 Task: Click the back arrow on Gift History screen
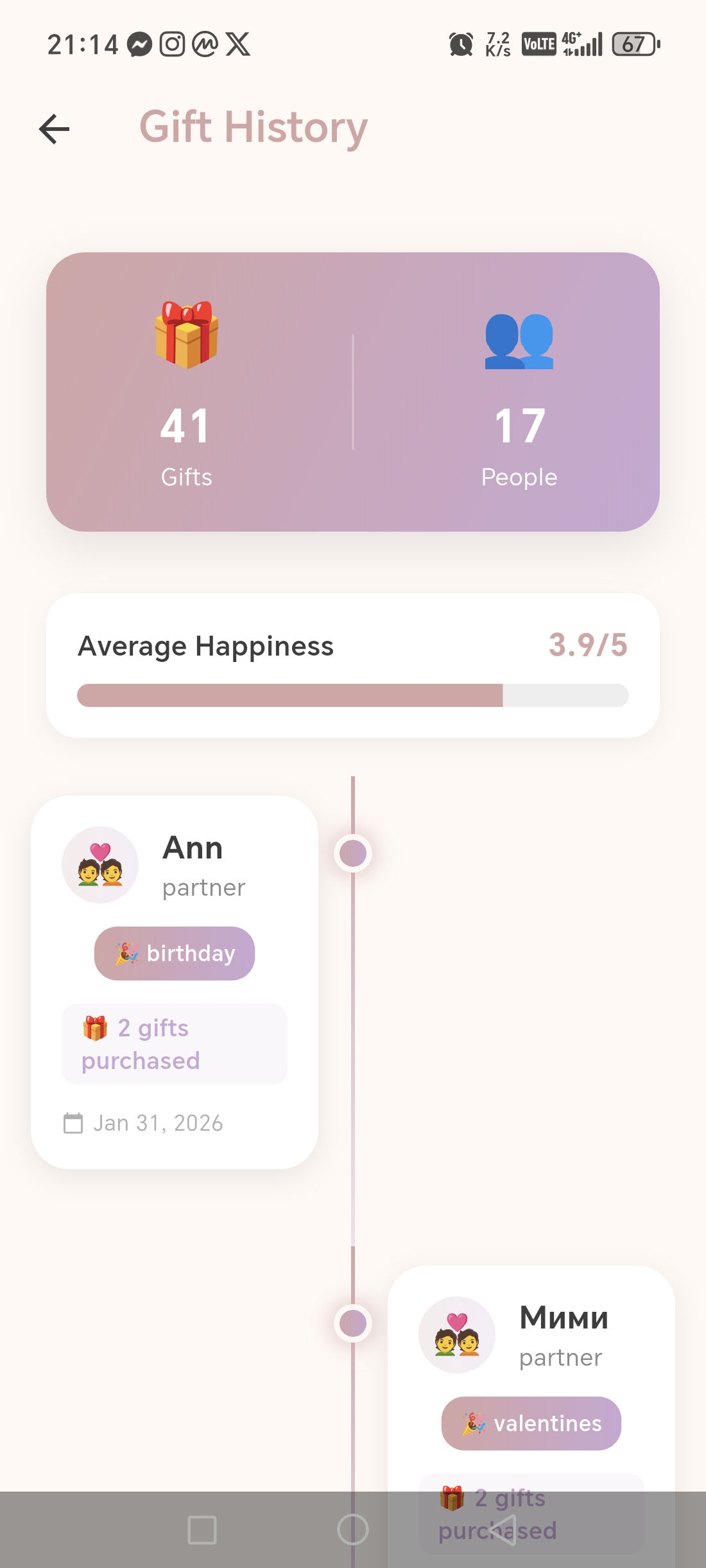pyautogui.click(x=53, y=130)
